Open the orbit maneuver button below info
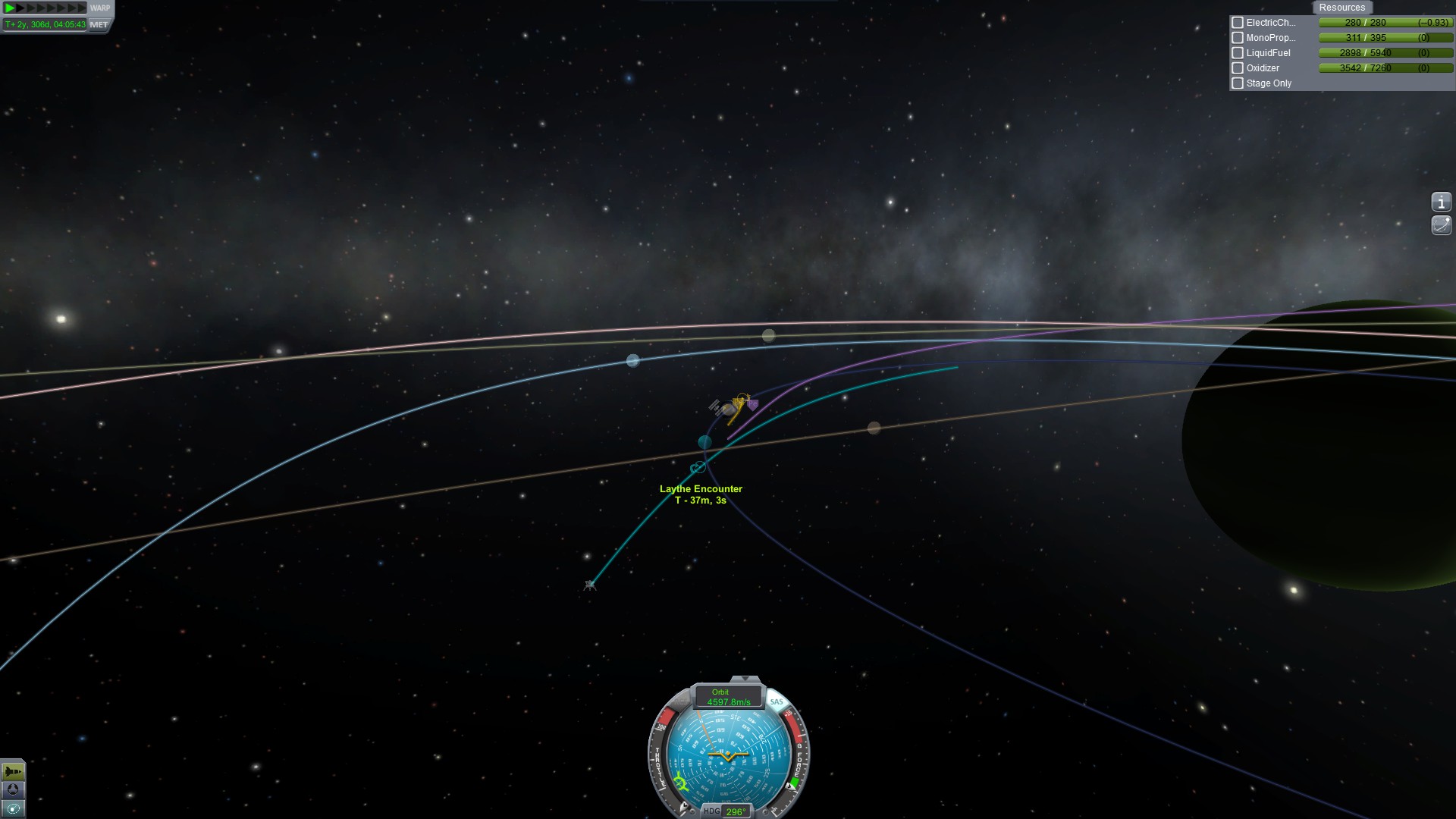The image size is (1456, 819). tap(1441, 225)
